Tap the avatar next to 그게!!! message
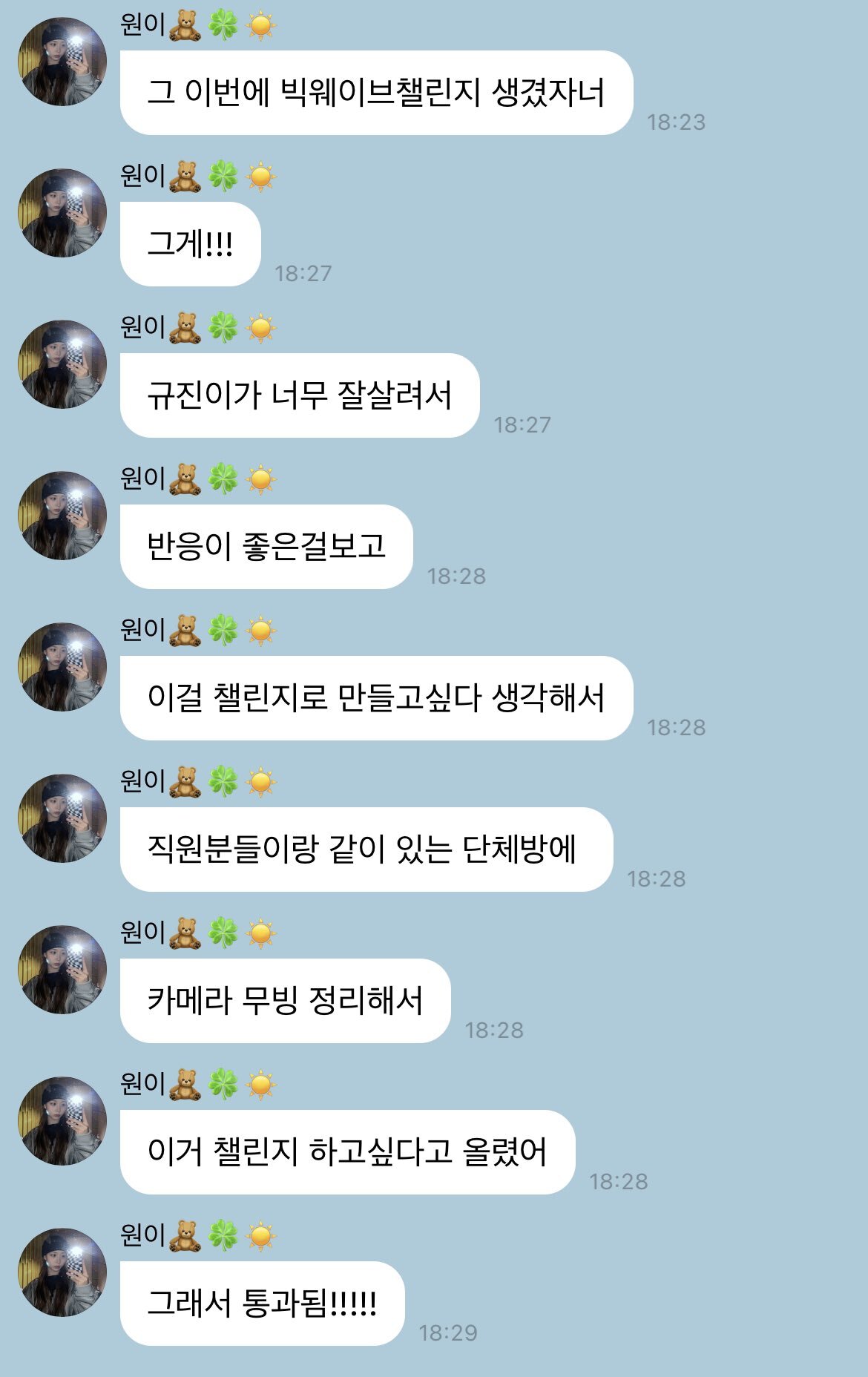 point(62,213)
